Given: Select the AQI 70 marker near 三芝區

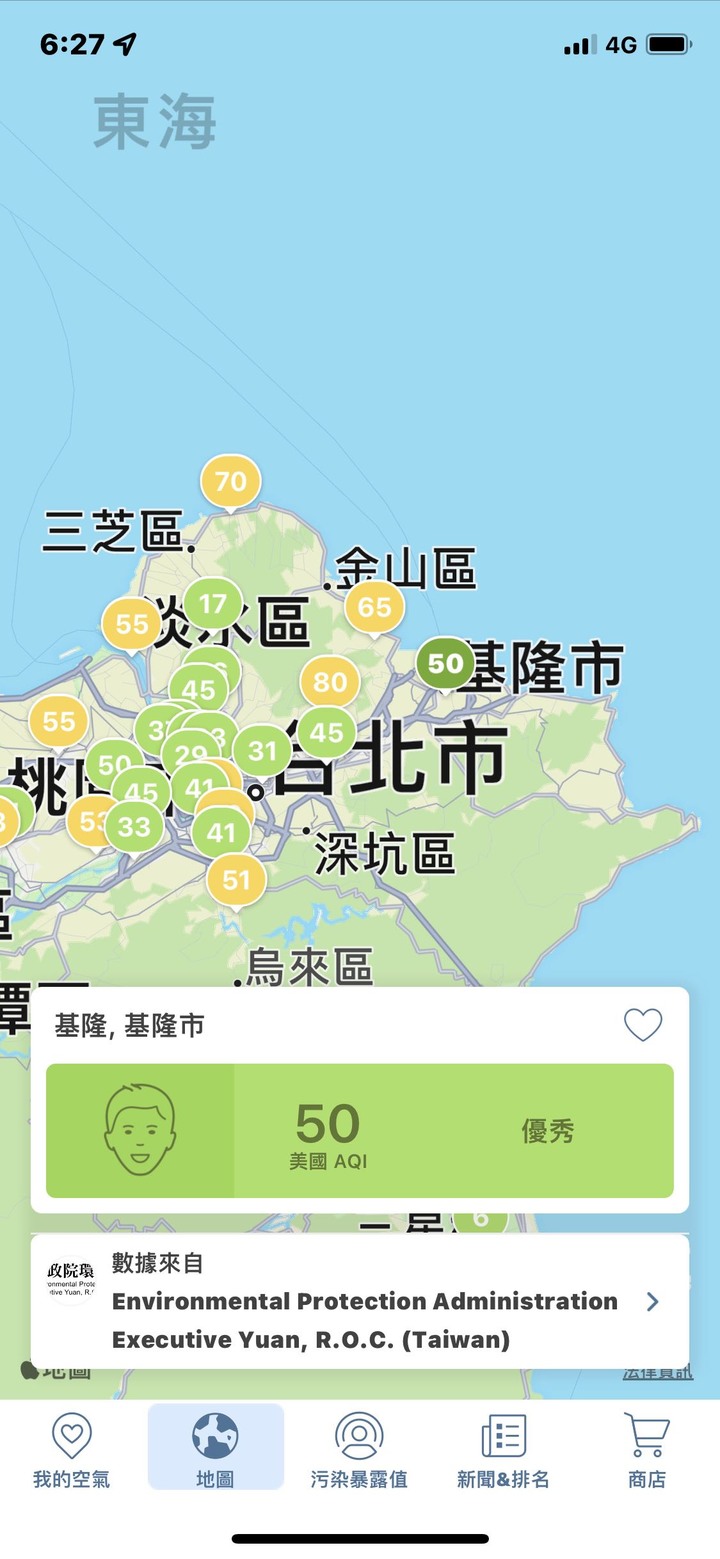Looking at the screenshot, I should 231,482.
